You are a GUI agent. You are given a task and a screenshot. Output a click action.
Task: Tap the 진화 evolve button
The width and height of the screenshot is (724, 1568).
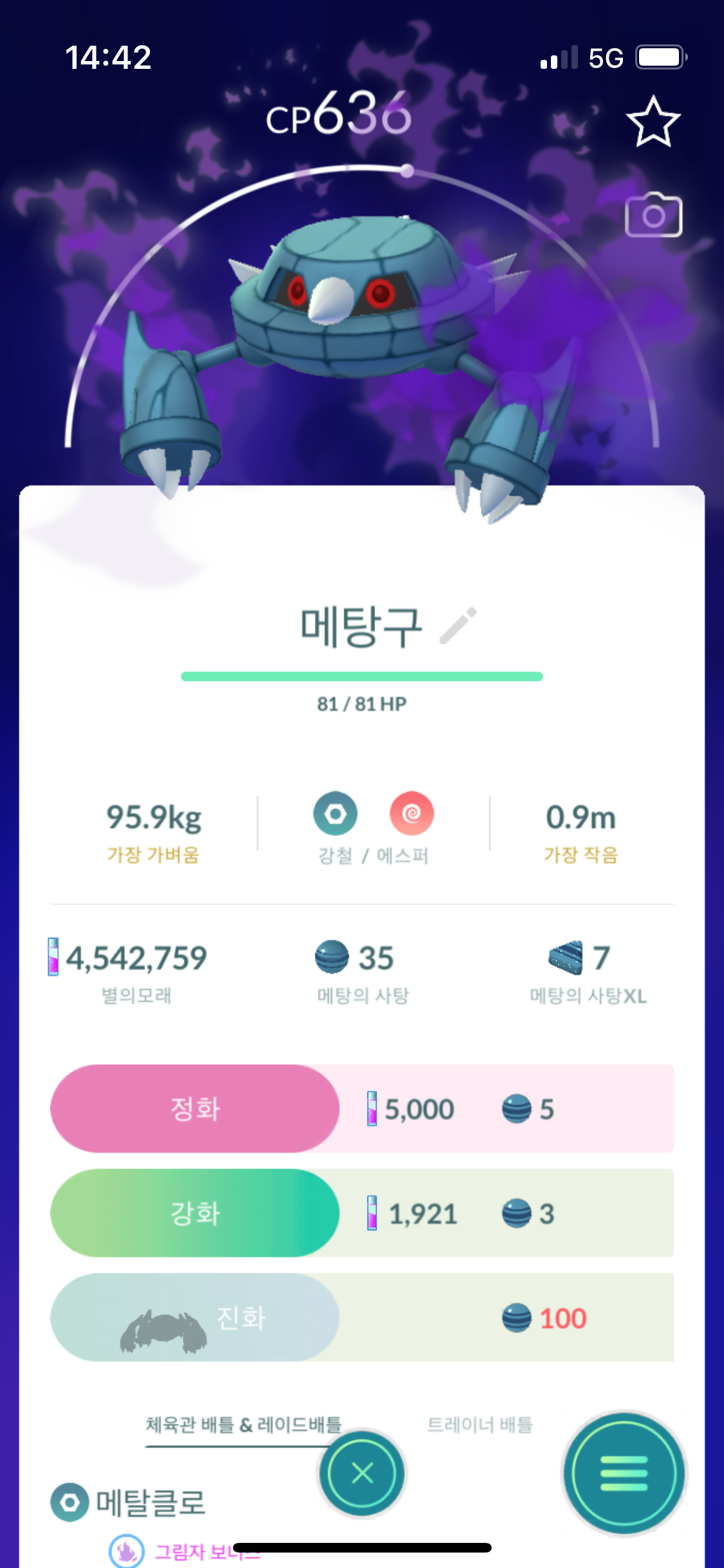[x=195, y=1317]
